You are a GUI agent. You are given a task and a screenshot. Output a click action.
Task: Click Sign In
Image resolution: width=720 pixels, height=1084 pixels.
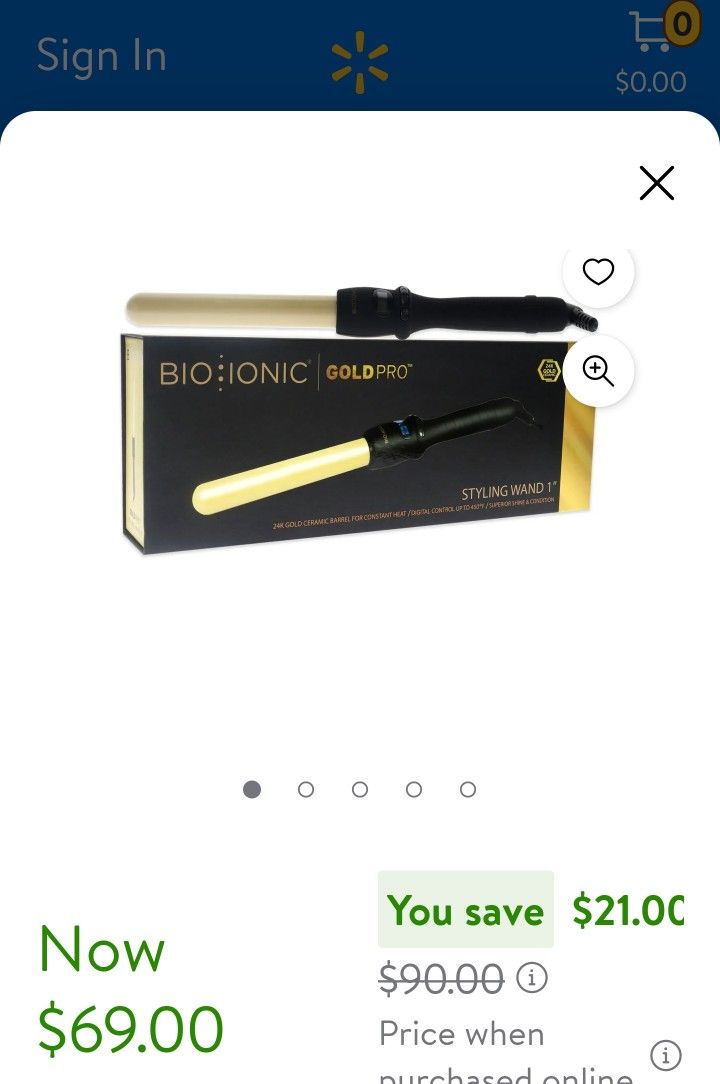101,56
